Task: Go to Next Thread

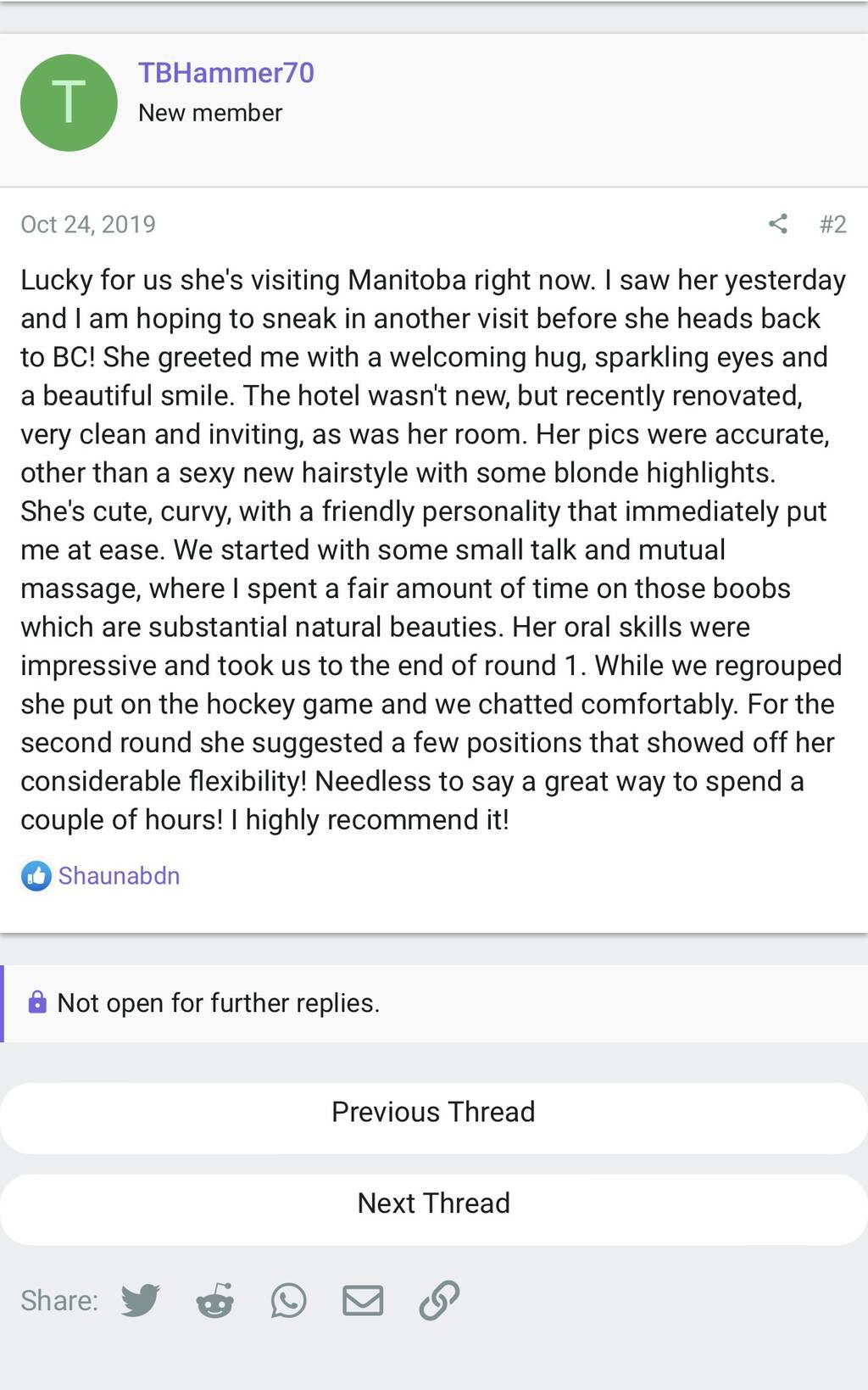Action: click(x=433, y=1203)
